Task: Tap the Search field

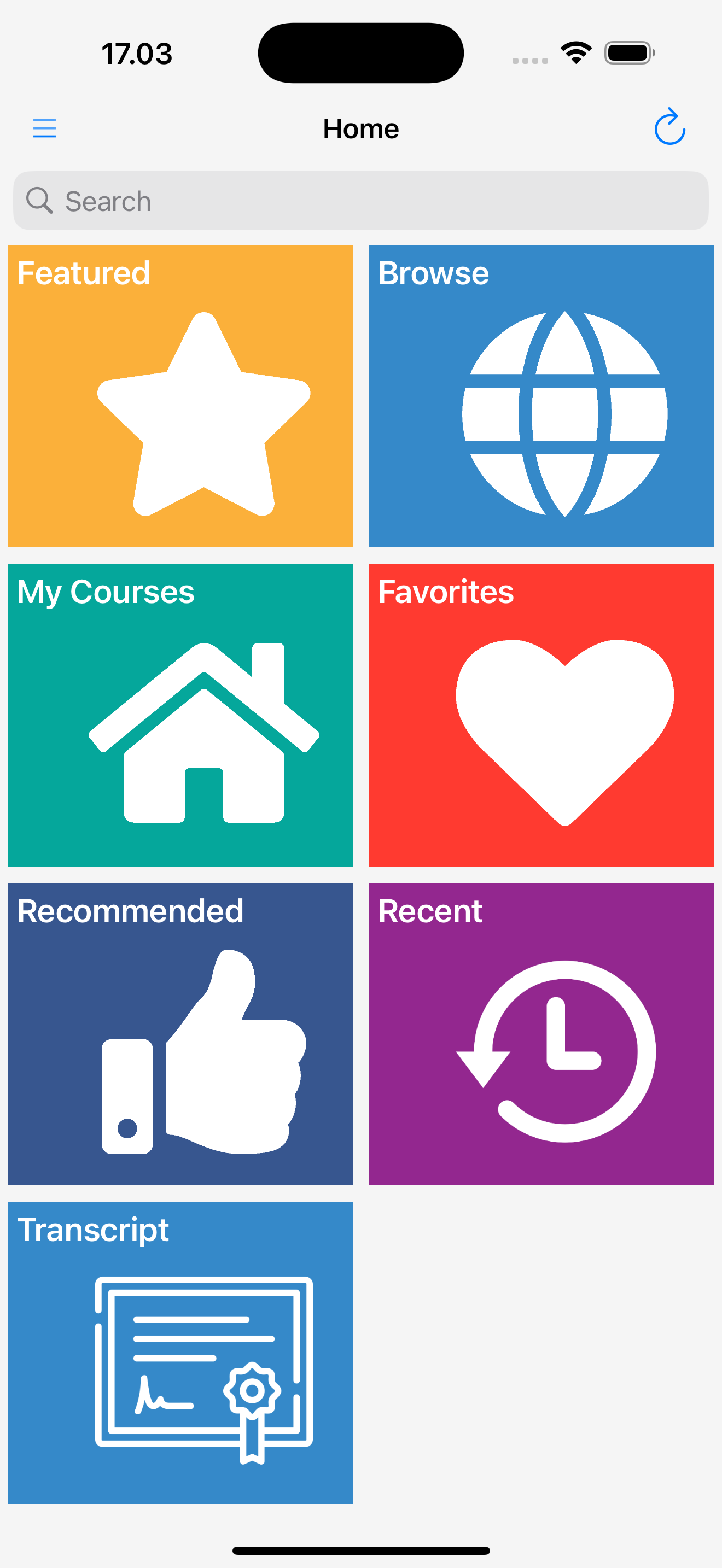Action: pos(361,201)
